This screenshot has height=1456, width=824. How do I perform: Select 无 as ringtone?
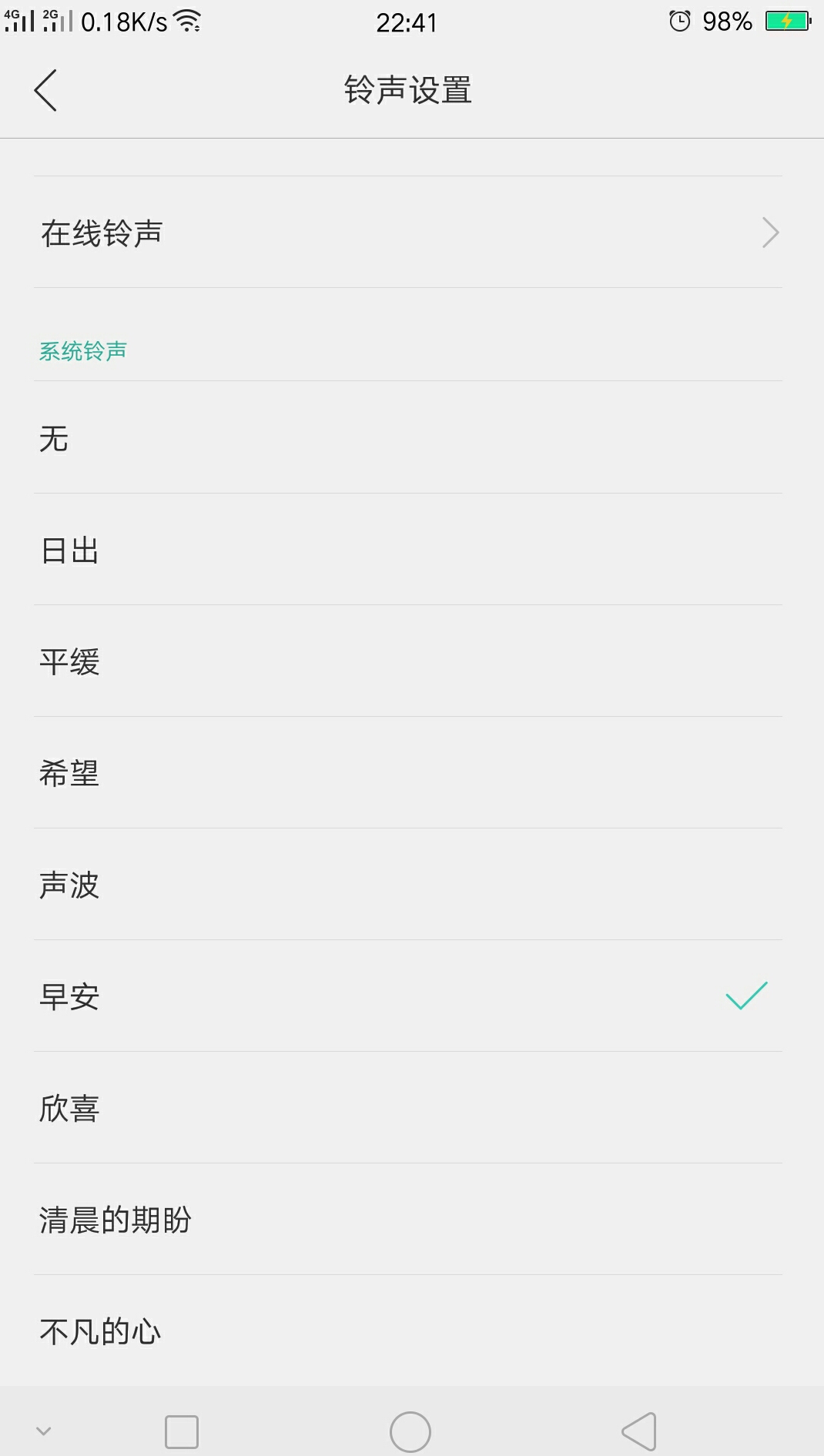408,438
